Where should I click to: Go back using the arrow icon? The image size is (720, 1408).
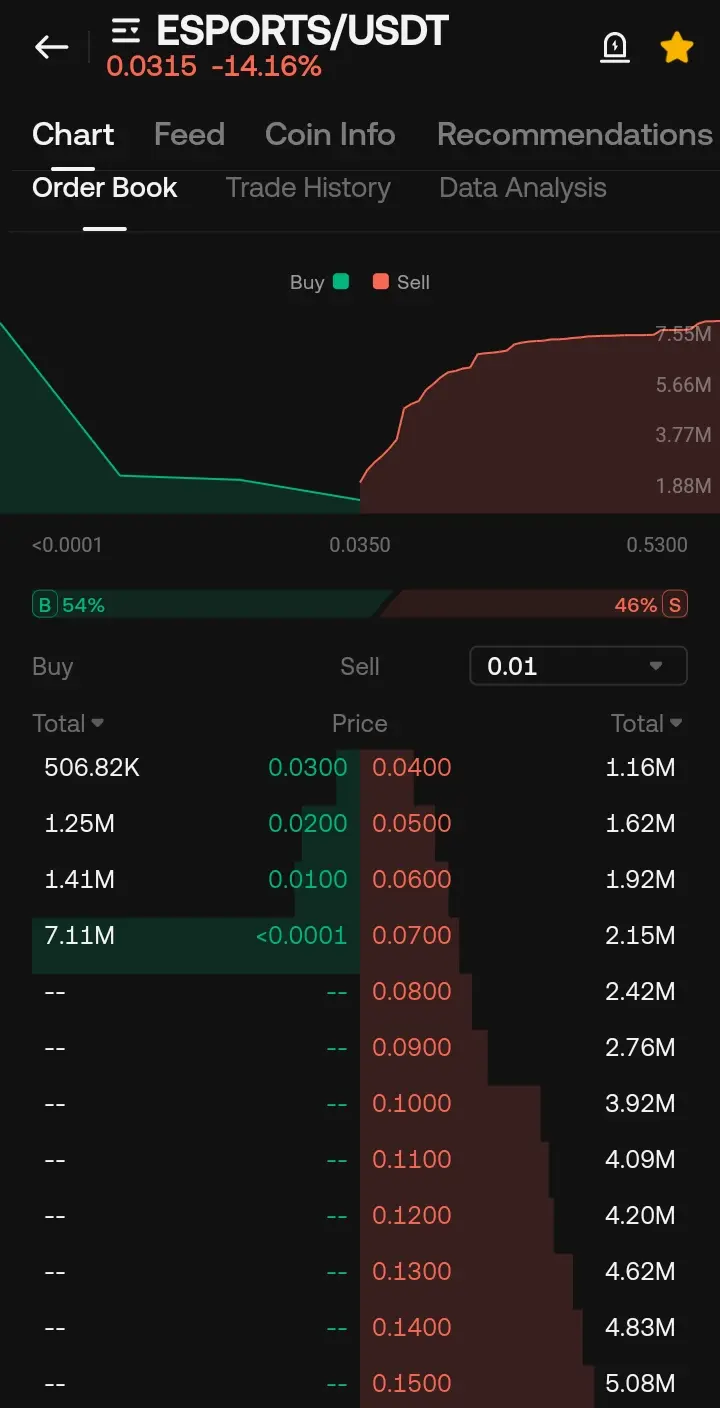[51, 46]
